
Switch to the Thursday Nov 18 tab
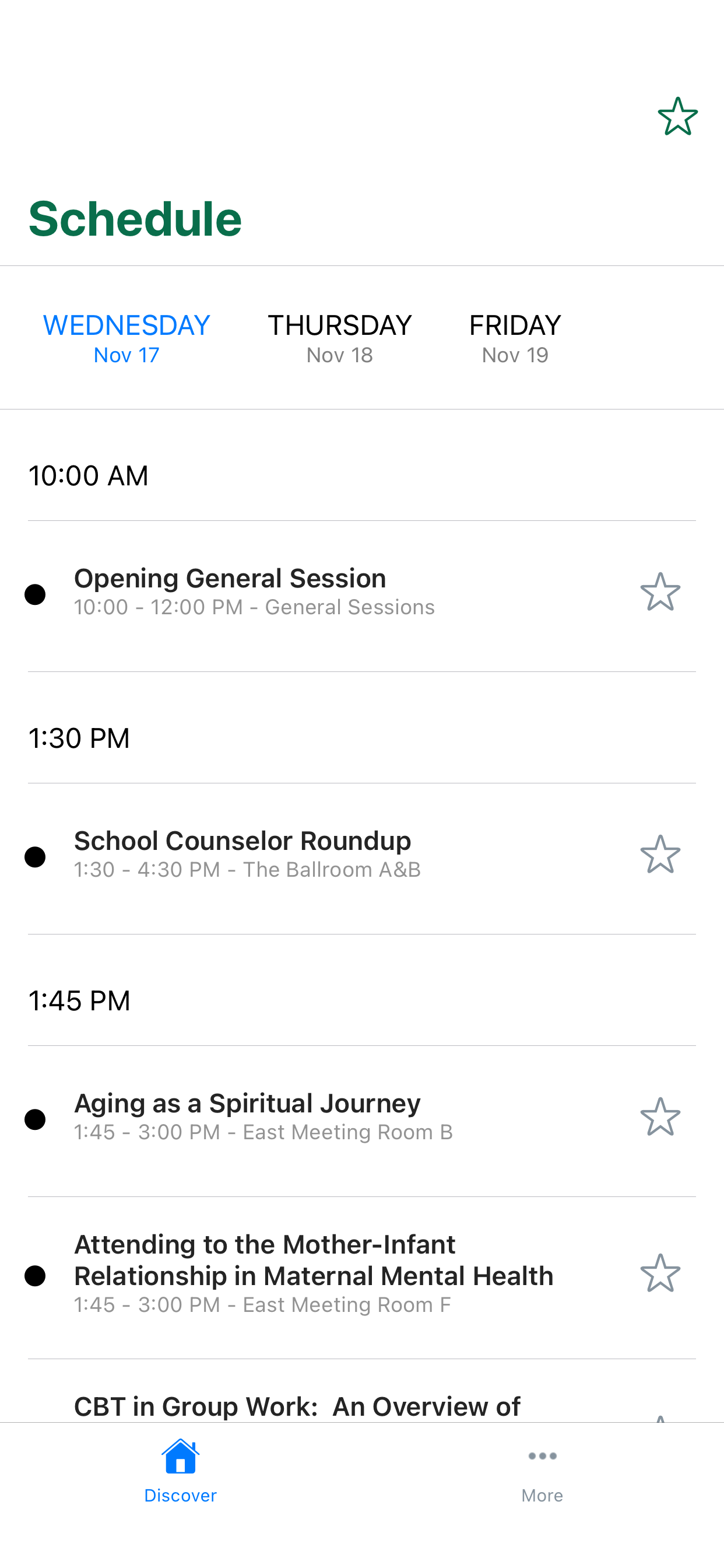click(x=339, y=338)
